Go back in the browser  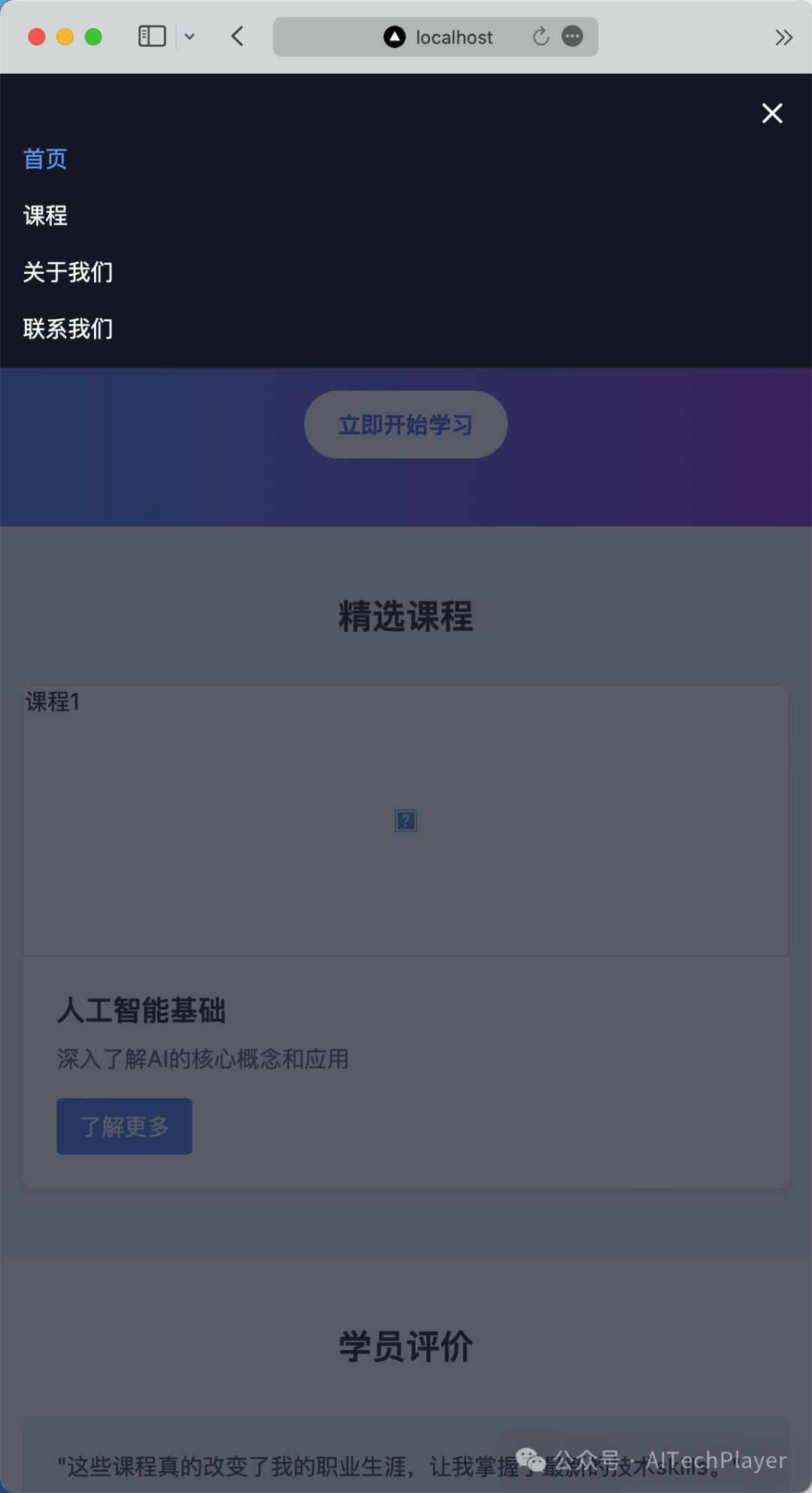point(238,37)
